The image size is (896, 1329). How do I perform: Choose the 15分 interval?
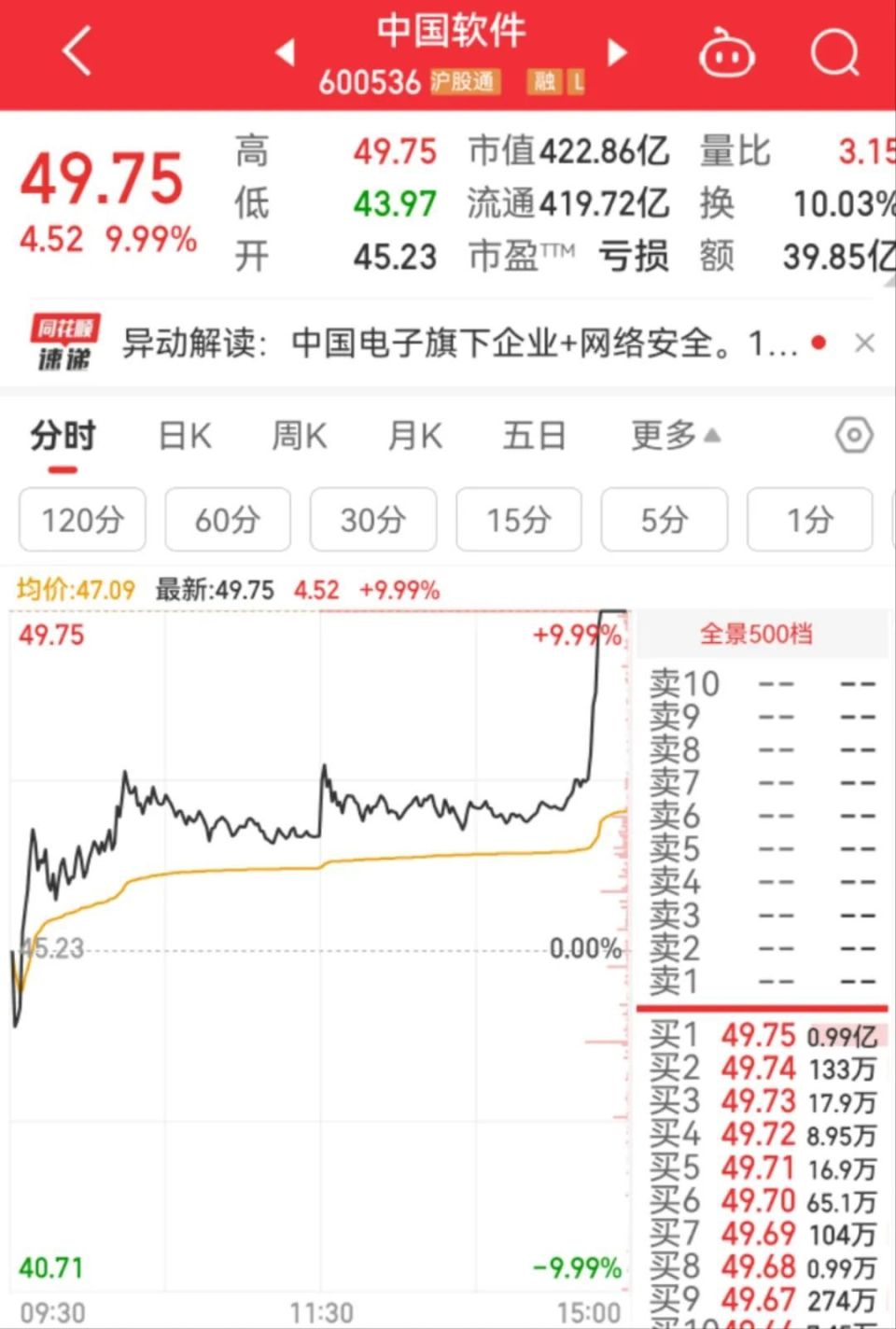point(519,520)
